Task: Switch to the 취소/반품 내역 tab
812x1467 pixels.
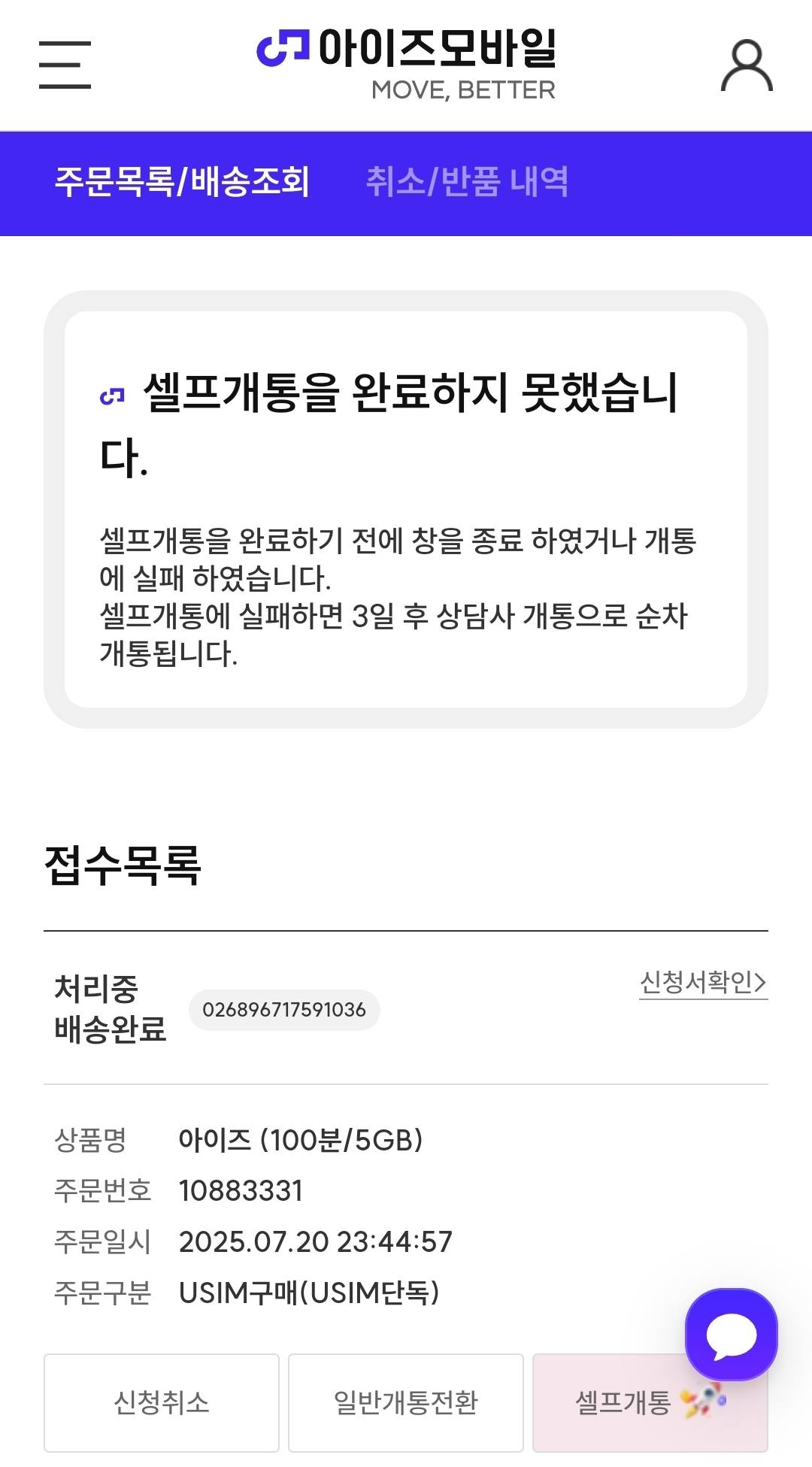Action: click(x=467, y=182)
